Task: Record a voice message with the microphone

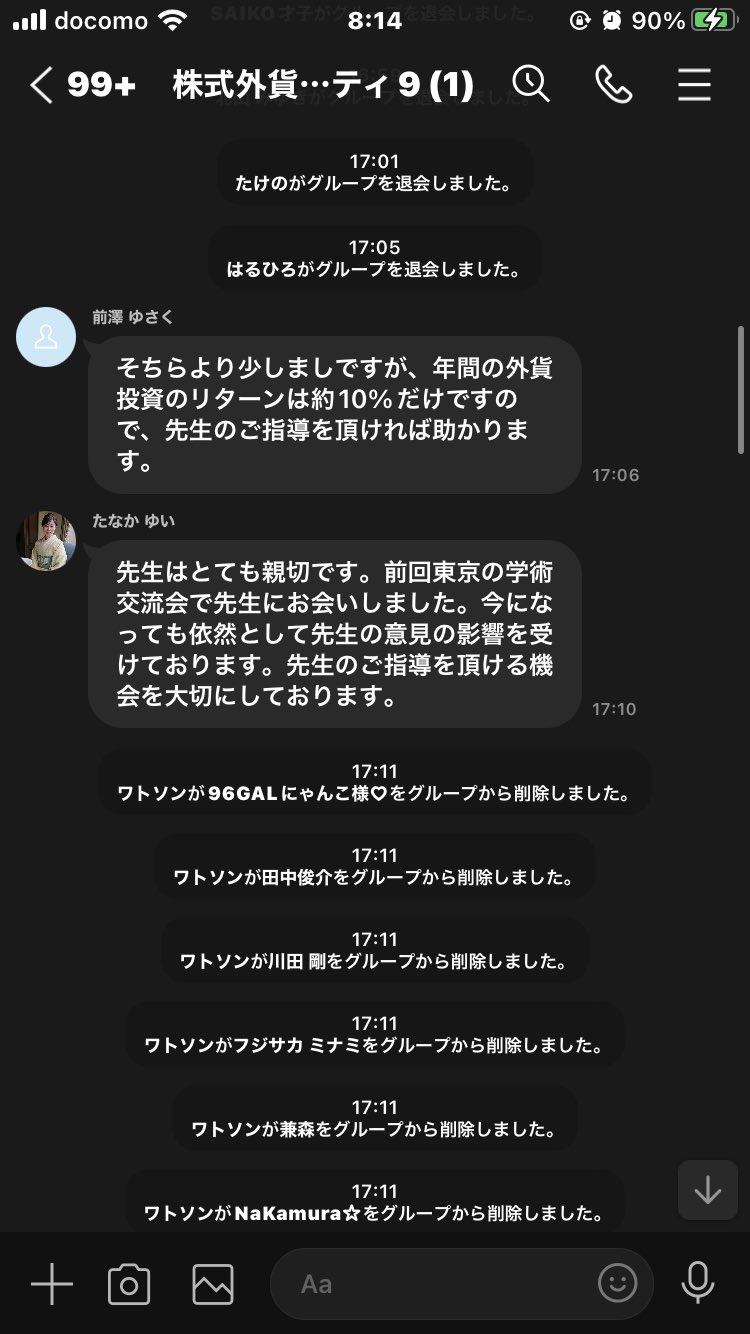Action: (x=697, y=1284)
